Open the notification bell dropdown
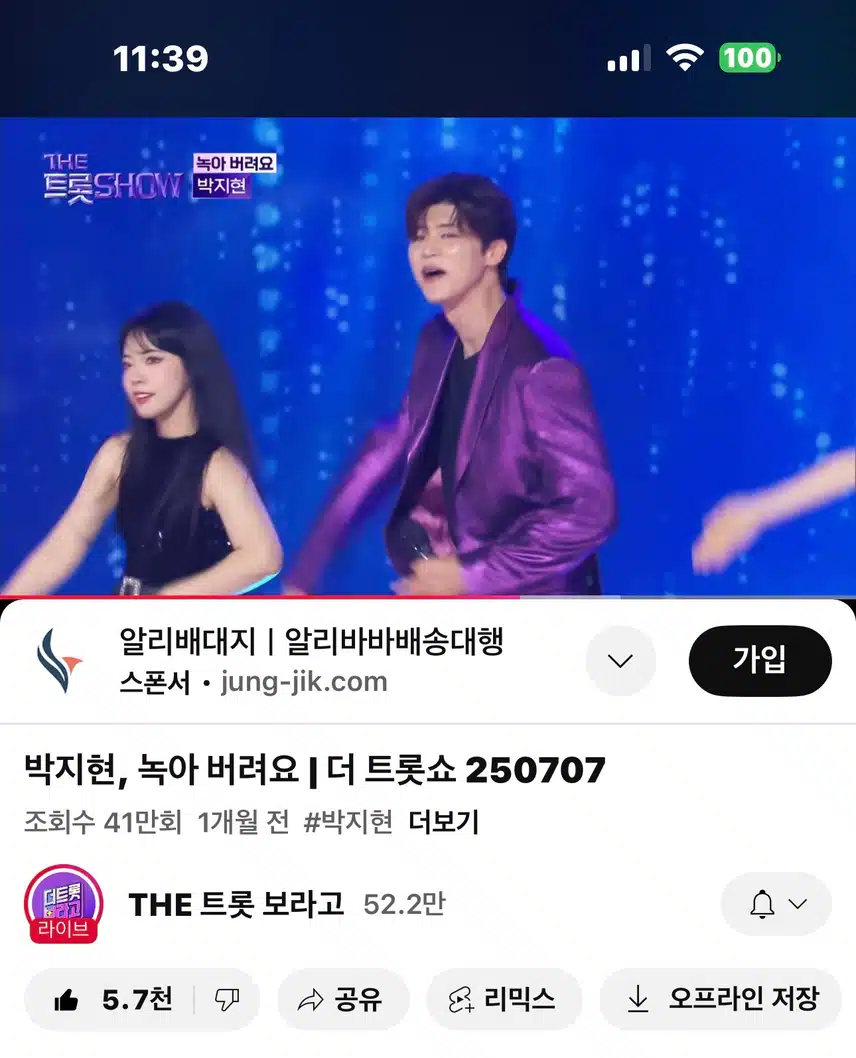The image size is (856, 1058). (x=776, y=904)
